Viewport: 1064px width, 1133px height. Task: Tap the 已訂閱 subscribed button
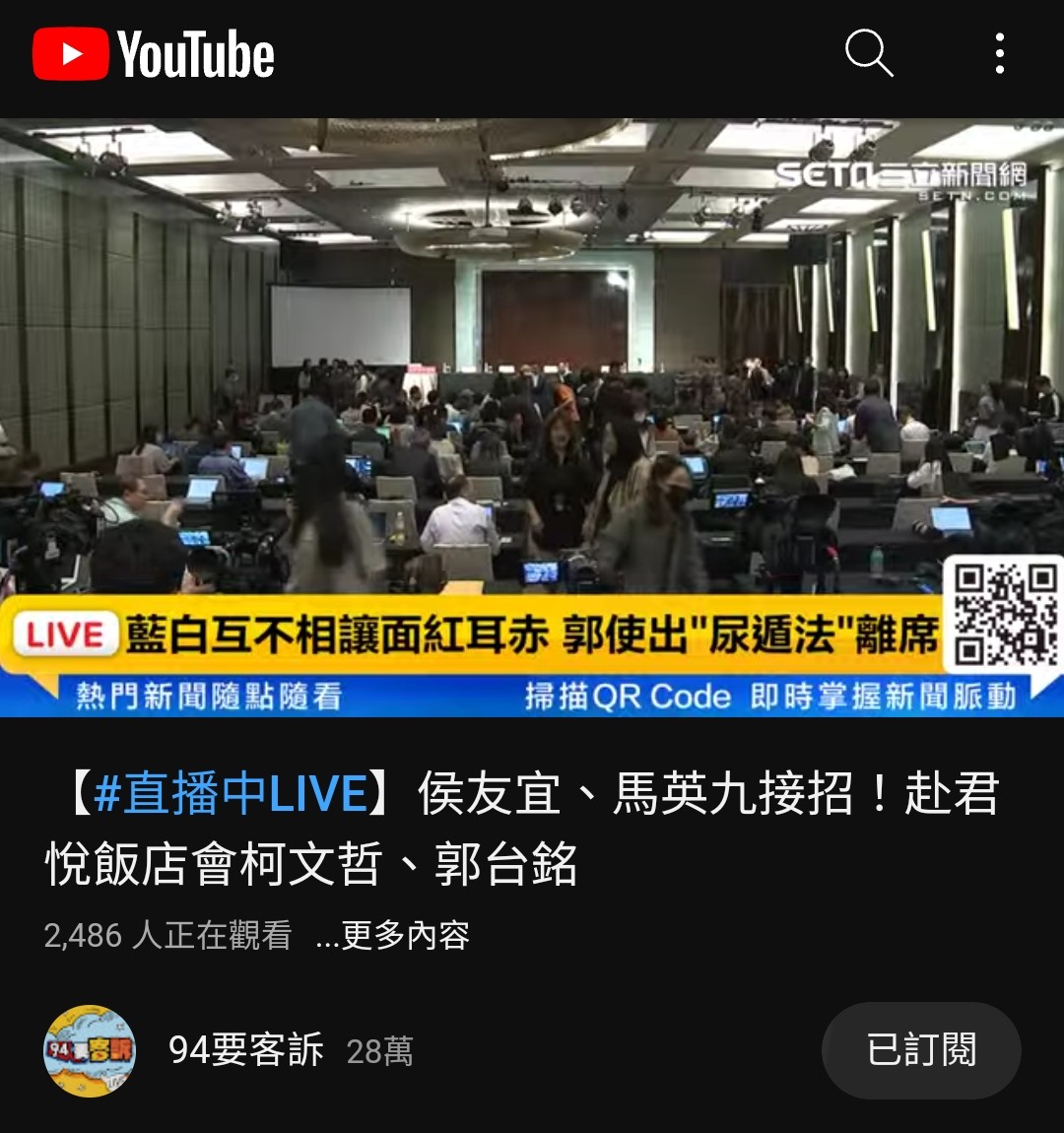tap(921, 1050)
